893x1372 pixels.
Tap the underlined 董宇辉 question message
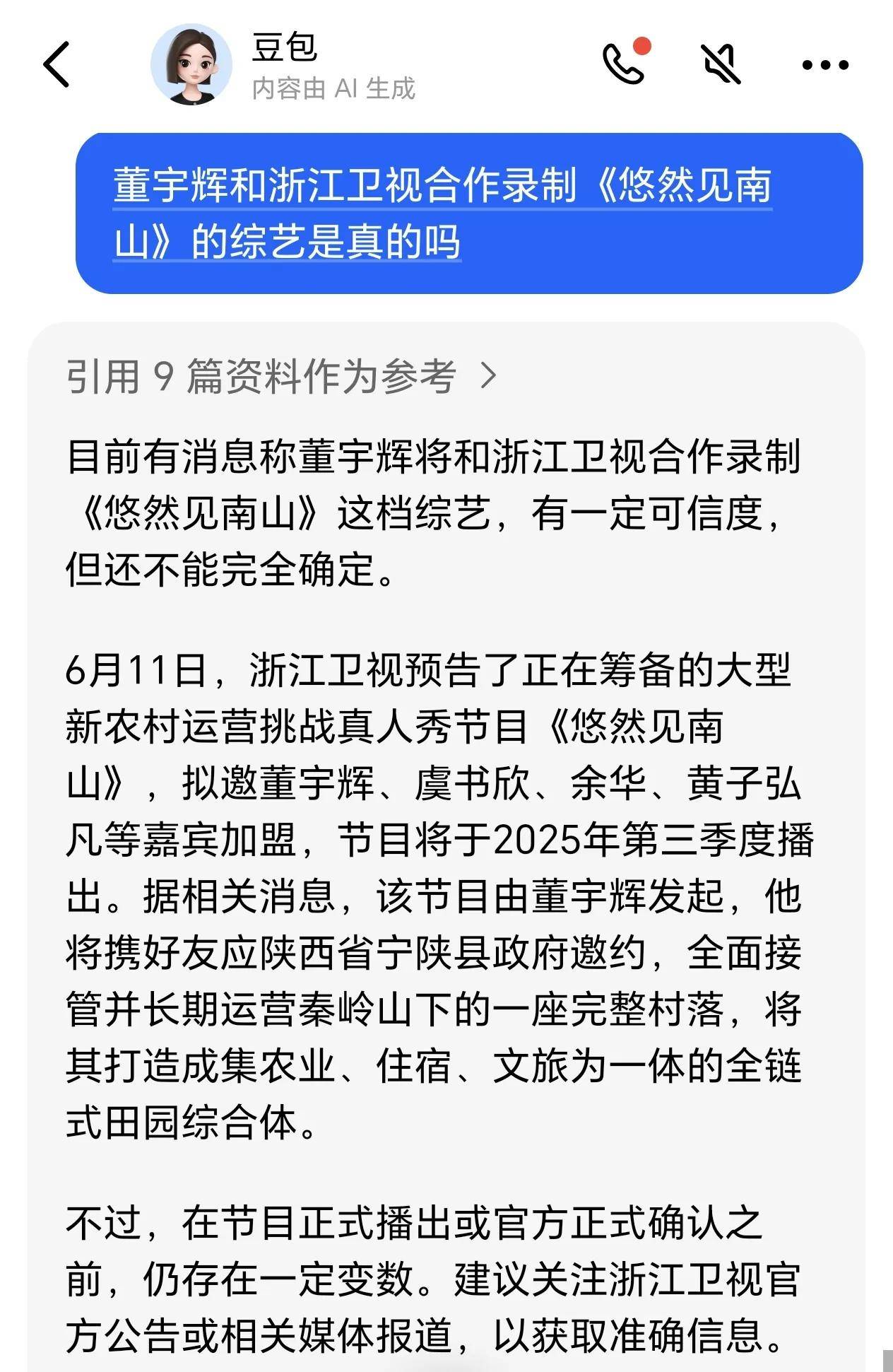click(442, 213)
